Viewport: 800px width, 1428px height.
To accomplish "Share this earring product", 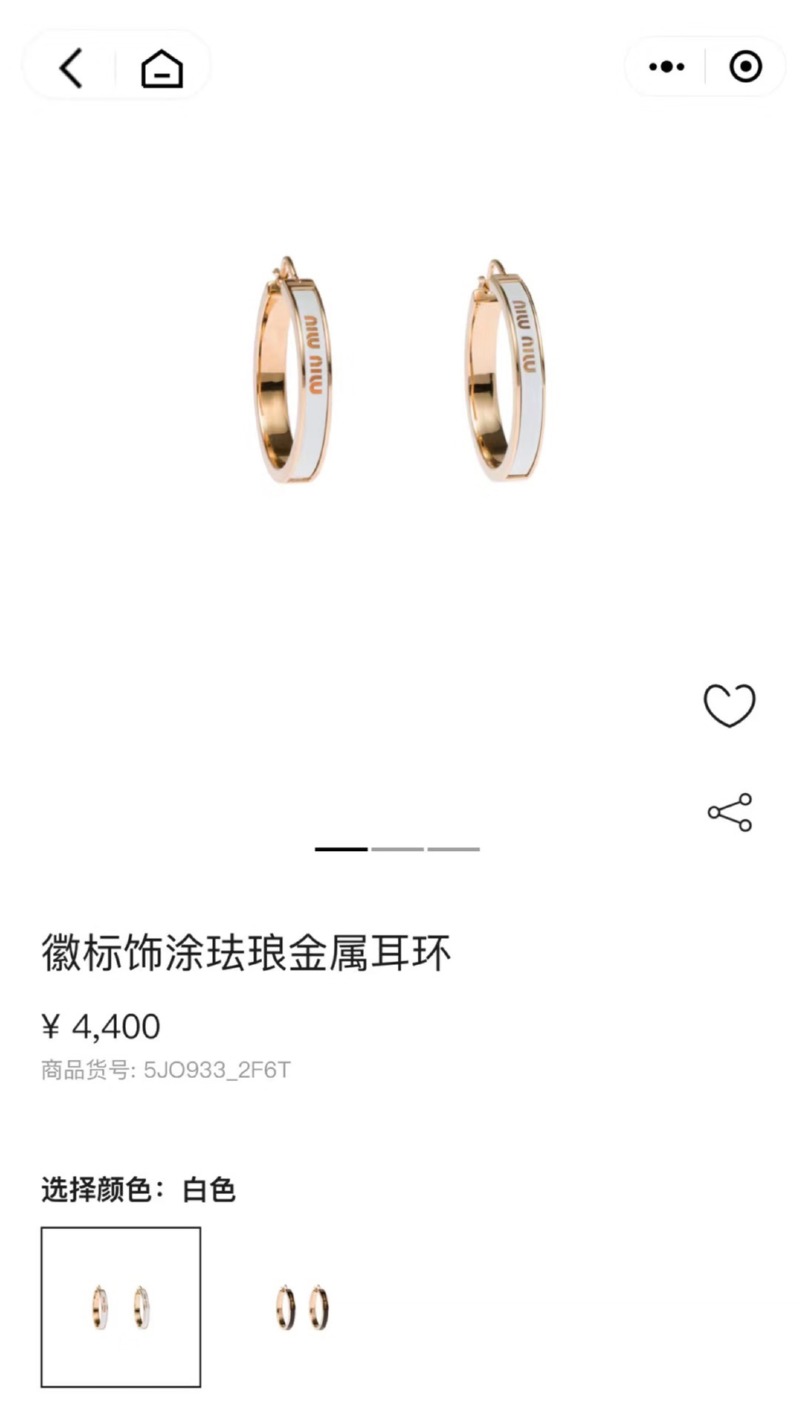I will click(729, 812).
